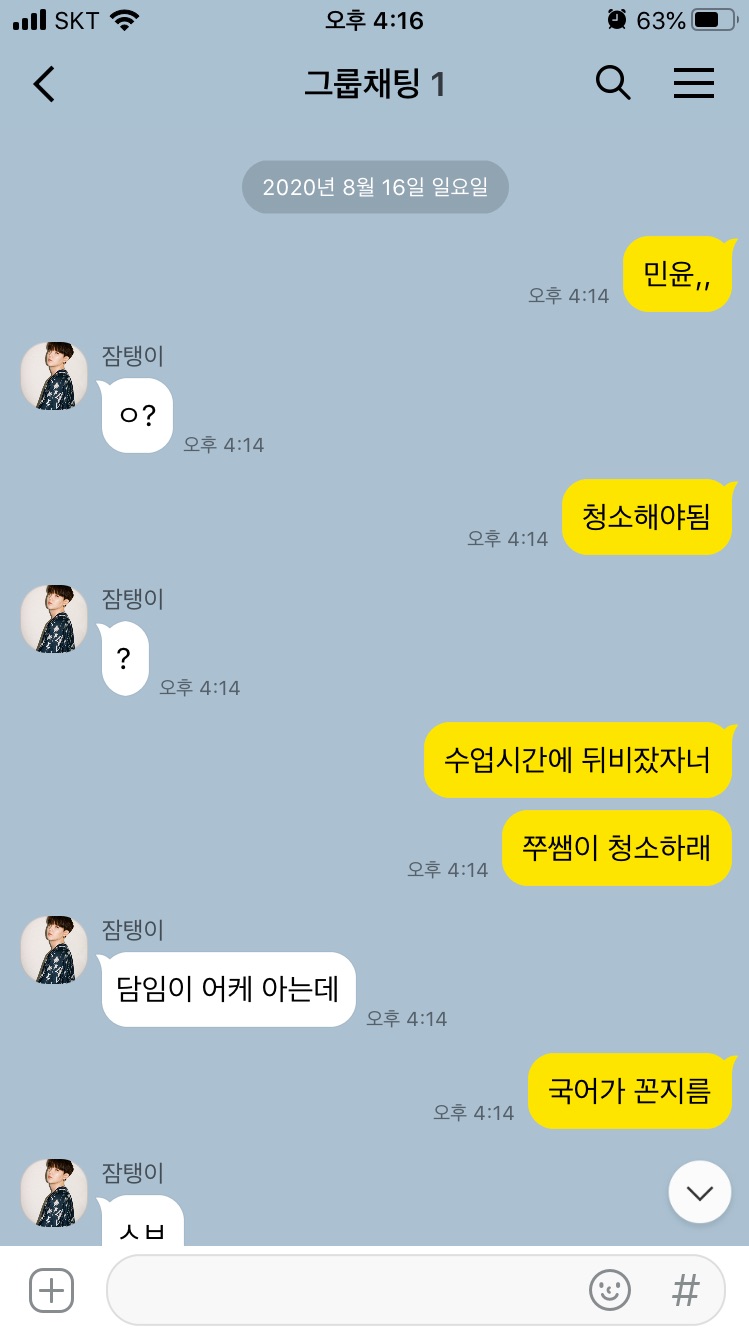Open the emoticon picker

609,1290
